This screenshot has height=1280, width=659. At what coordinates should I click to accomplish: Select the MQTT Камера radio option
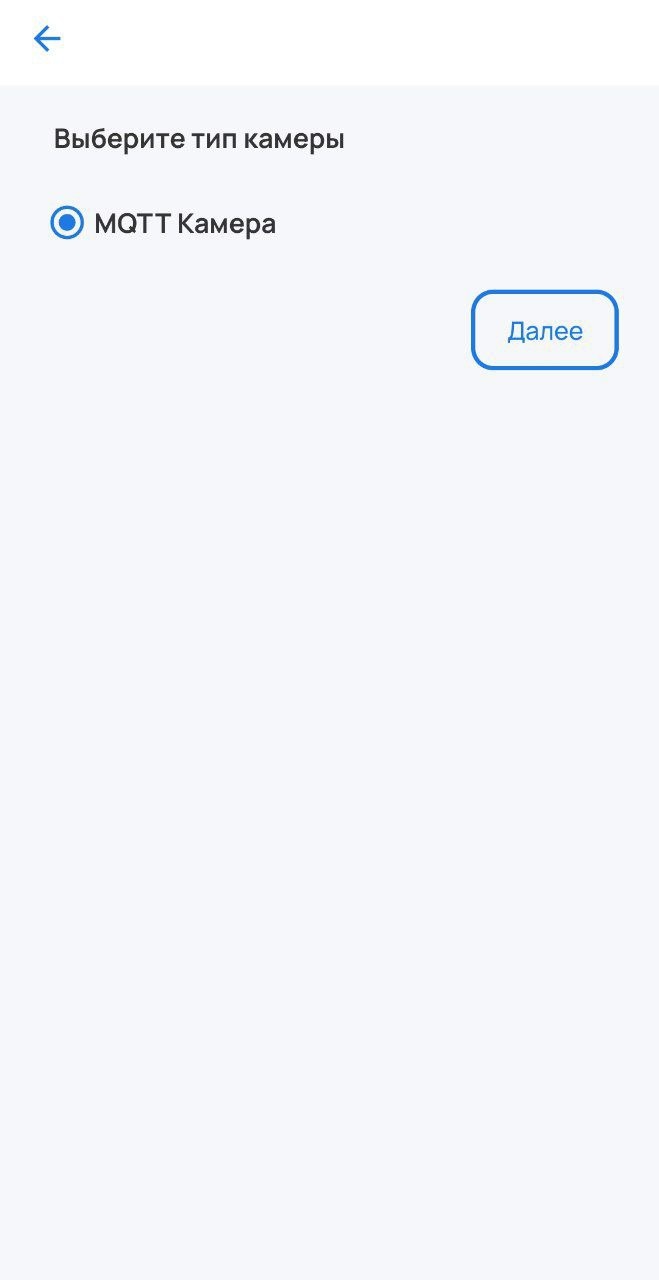67,223
